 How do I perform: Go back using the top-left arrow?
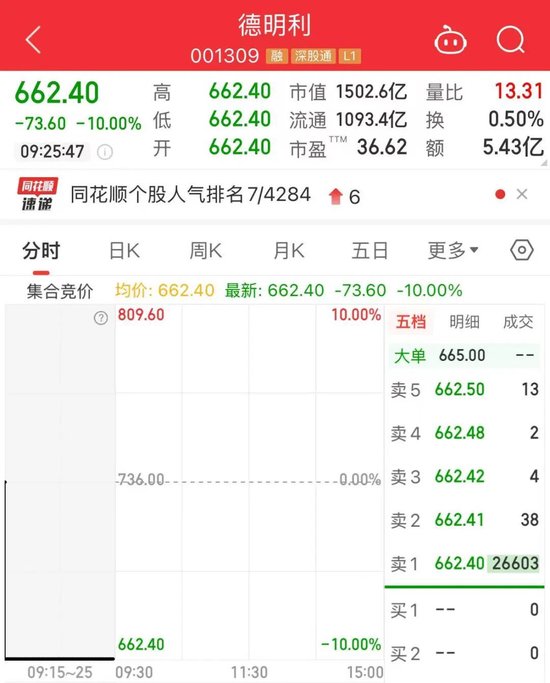33,39
